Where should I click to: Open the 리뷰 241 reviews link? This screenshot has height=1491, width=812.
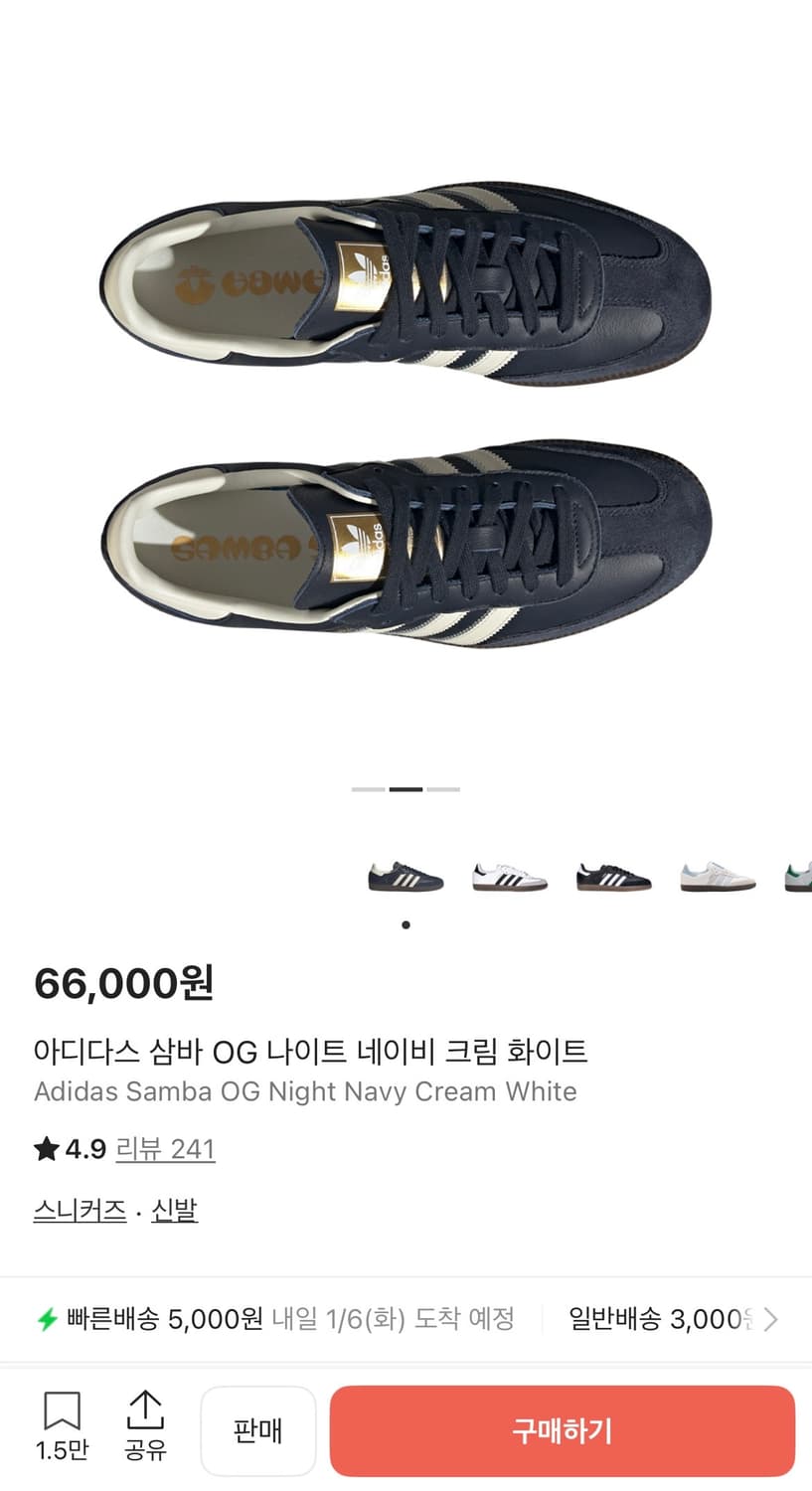[166, 1149]
